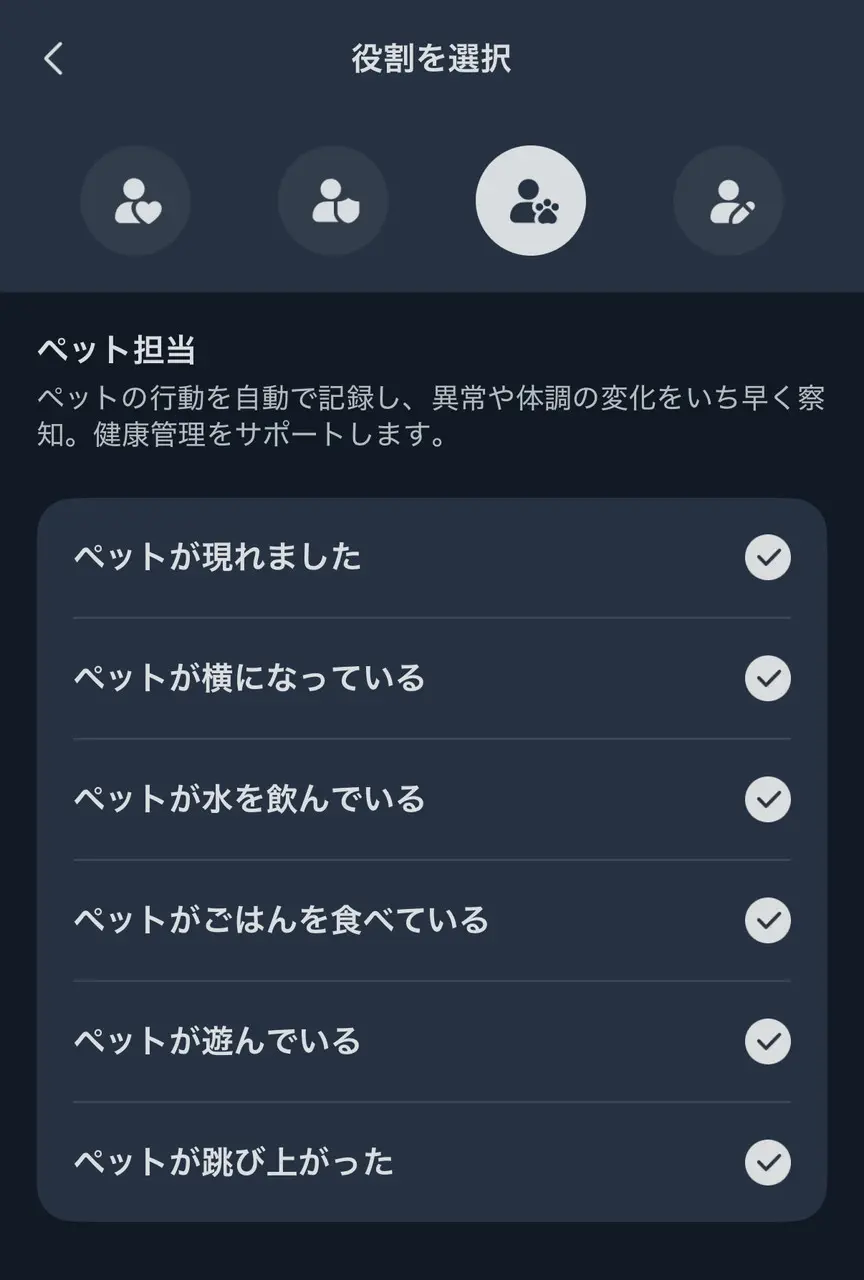The image size is (864, 1280).
Task: Tap the highlighted pet paw role icon
Action: (x=531, y=200)
